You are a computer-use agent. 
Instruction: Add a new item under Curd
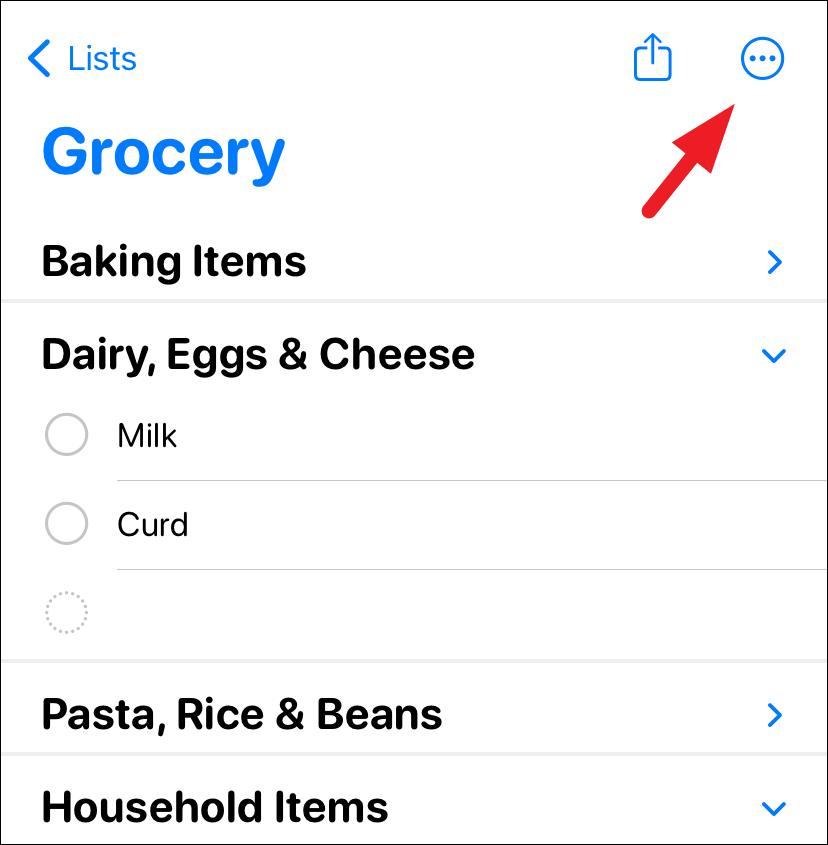click(x=67, y=612)
